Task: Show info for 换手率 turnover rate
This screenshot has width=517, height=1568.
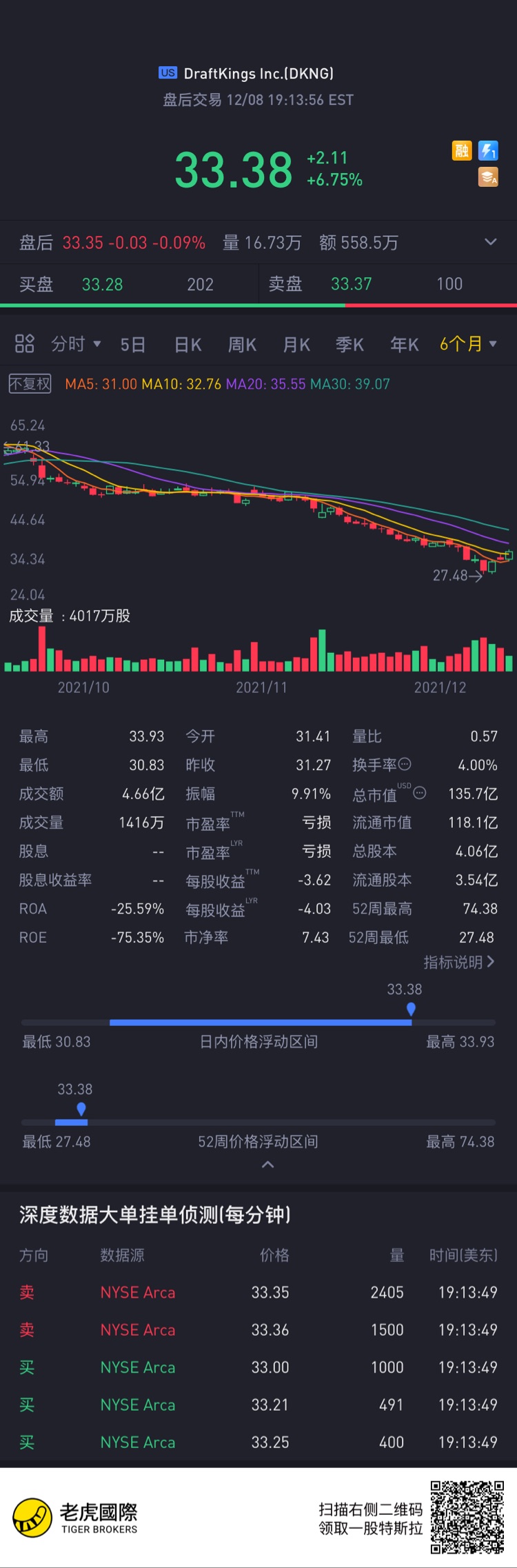Action: coord(405,764)
